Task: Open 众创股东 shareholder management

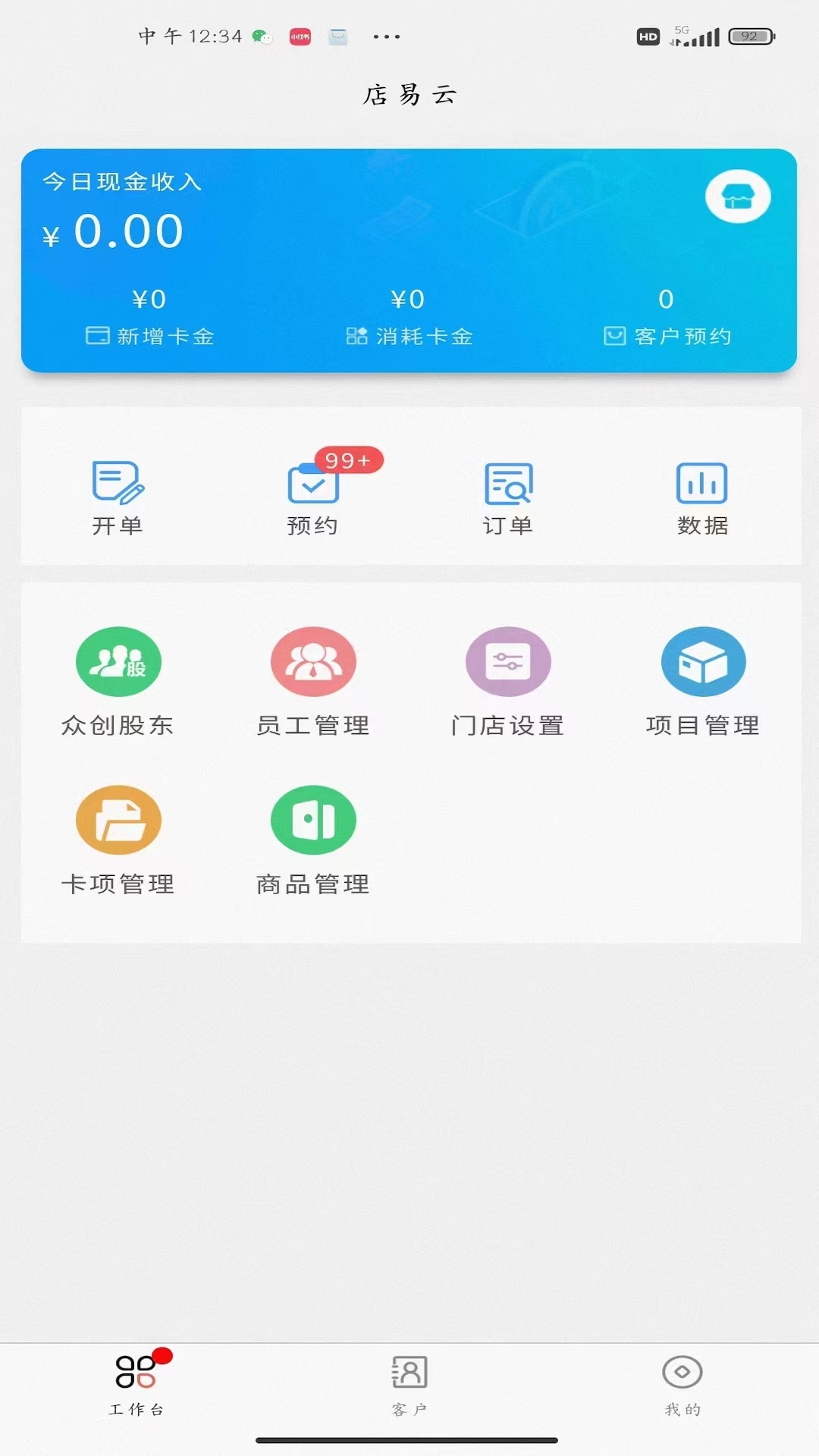Action: pyautogui.click(x=118, y=679)
